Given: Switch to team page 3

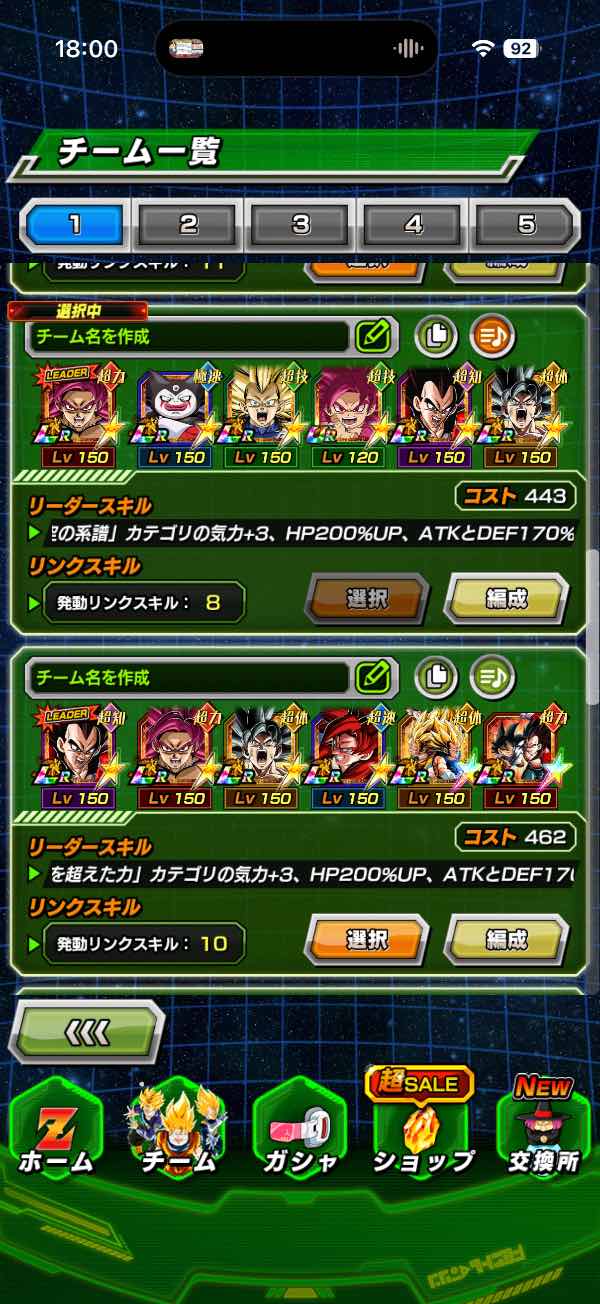Looking at the screenshot, I should point(301,224).
